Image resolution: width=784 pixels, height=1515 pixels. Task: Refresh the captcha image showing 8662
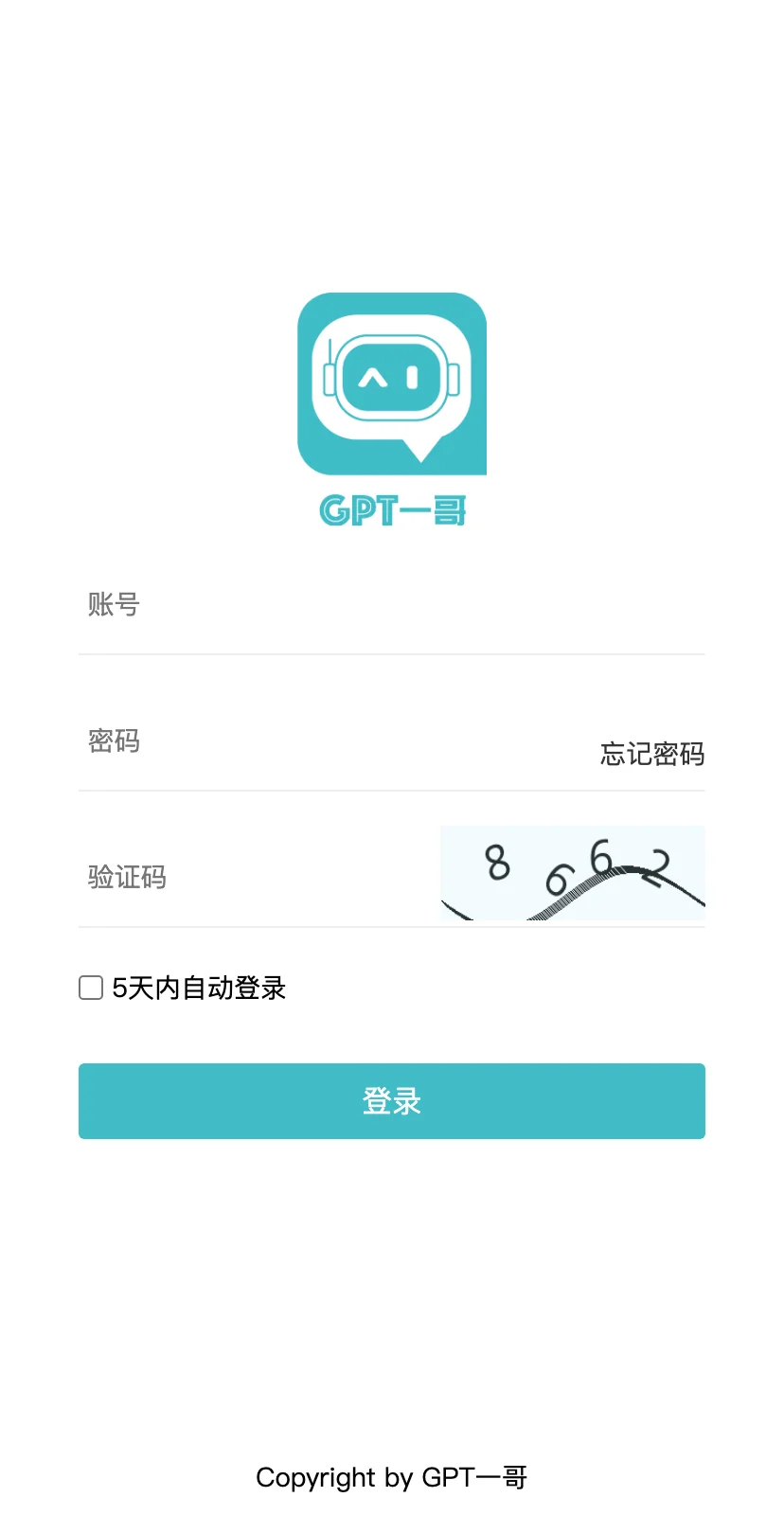point(572,873)
